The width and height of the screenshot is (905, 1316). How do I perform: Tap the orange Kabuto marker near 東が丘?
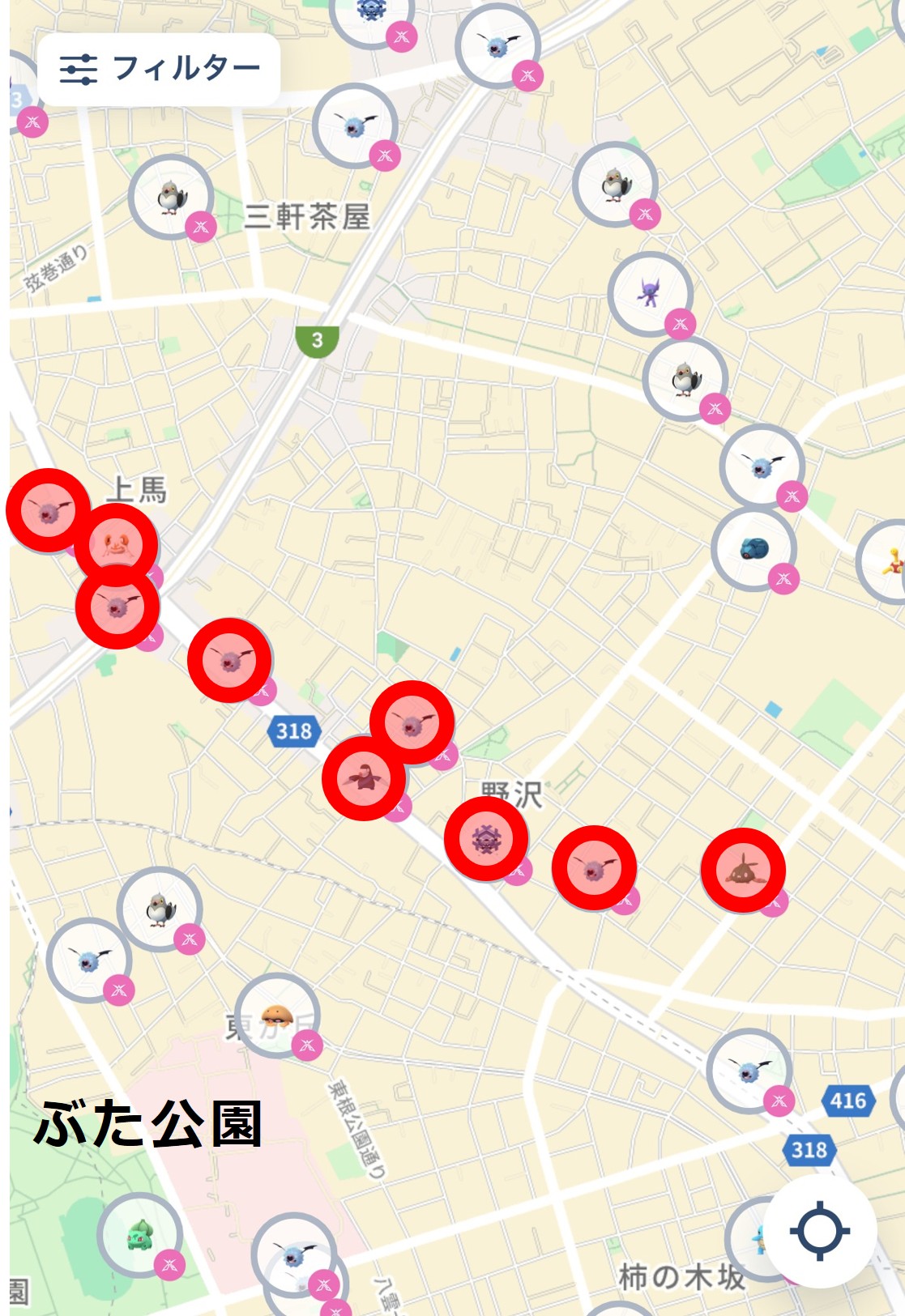(x=277, y=1015)
